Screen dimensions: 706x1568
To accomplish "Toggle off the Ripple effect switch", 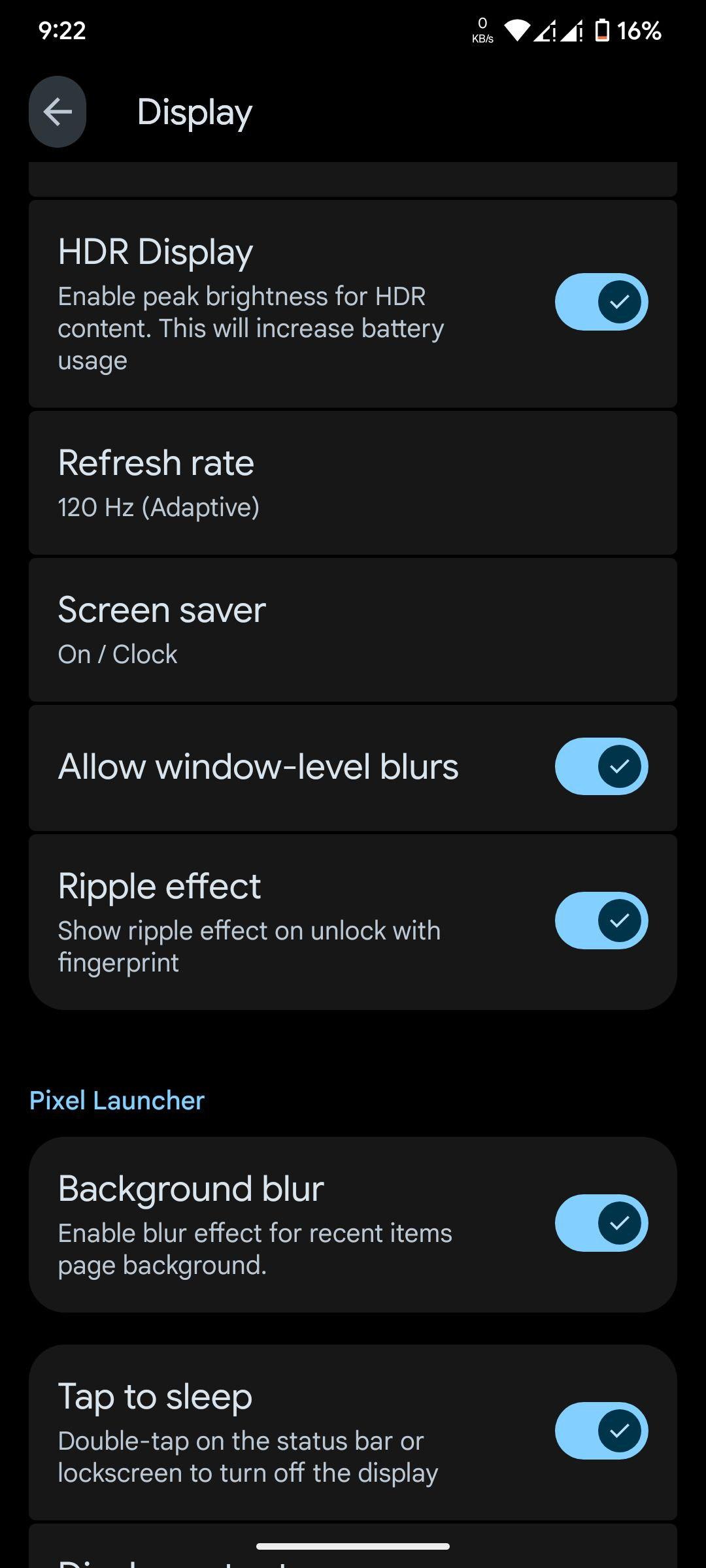I will click(x=601, y=921).
